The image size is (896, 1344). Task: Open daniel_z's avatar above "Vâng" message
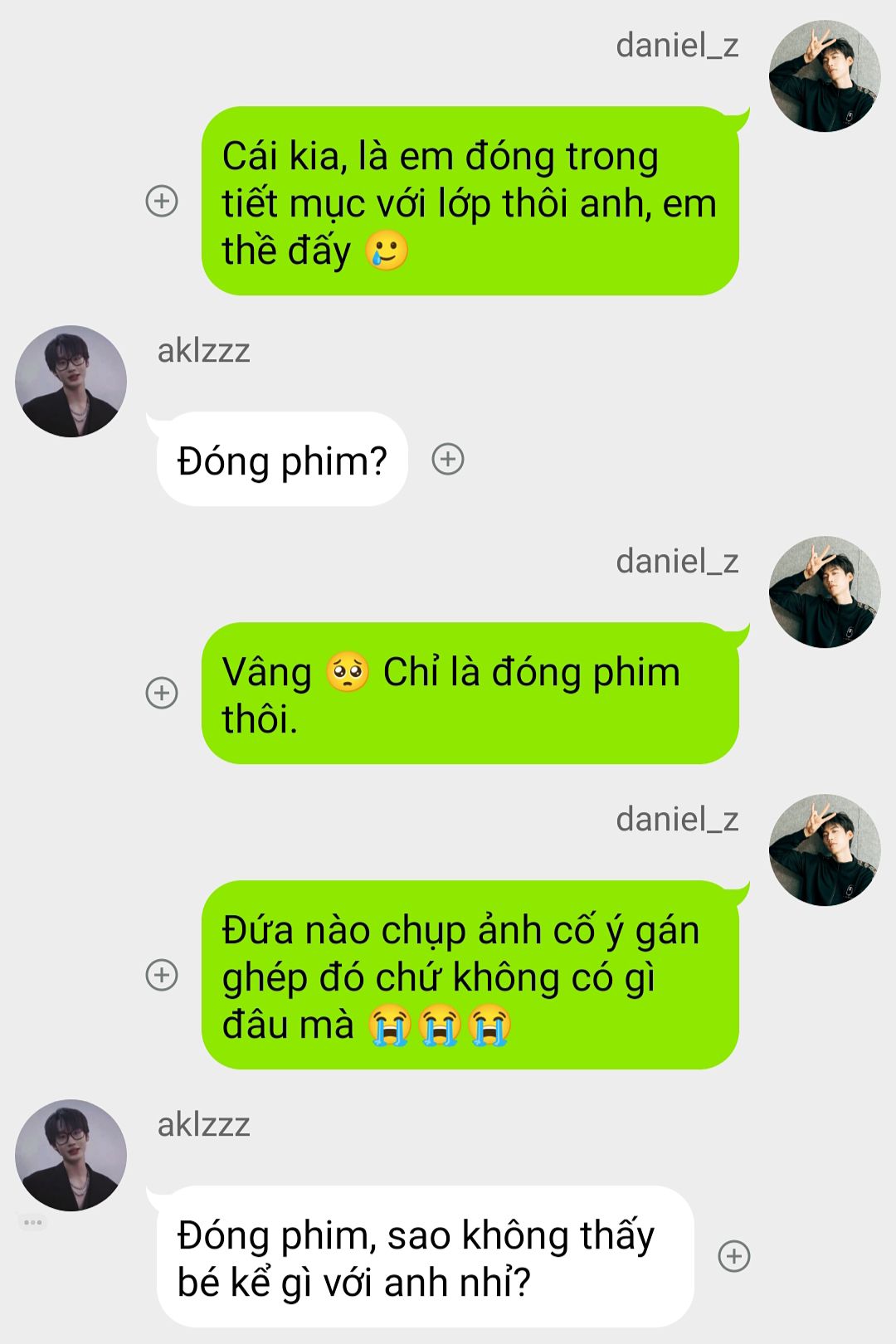point(825,592)
